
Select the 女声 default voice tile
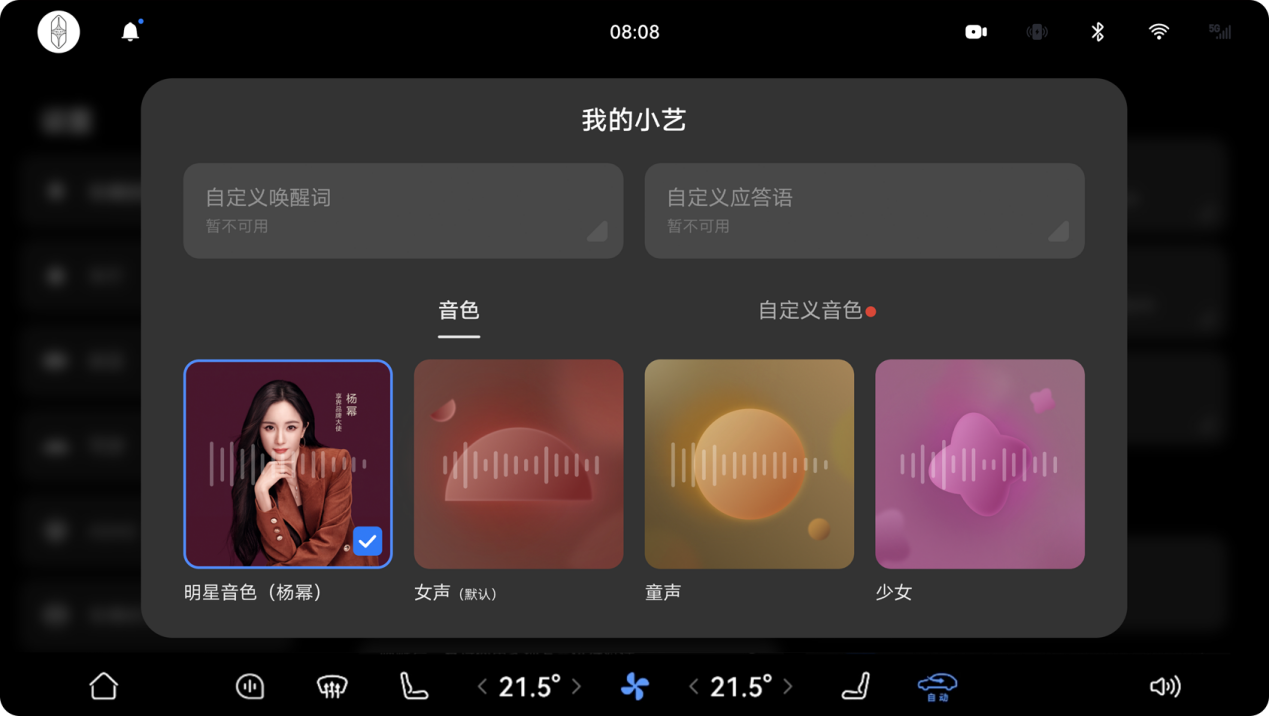click(x=518, y=464)
